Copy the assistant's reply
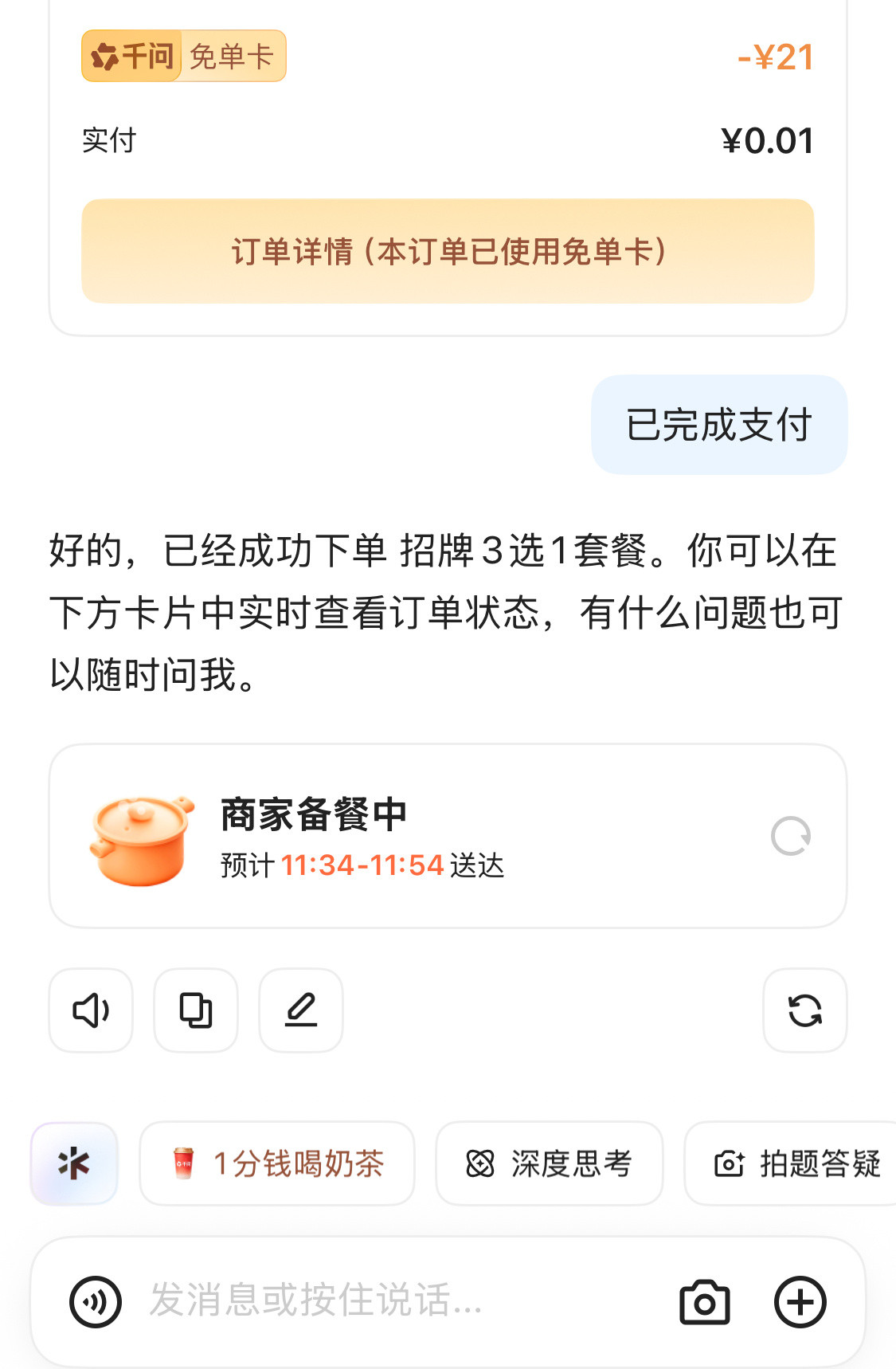Screen dimensions: 896x1369 pos(195,1010)
